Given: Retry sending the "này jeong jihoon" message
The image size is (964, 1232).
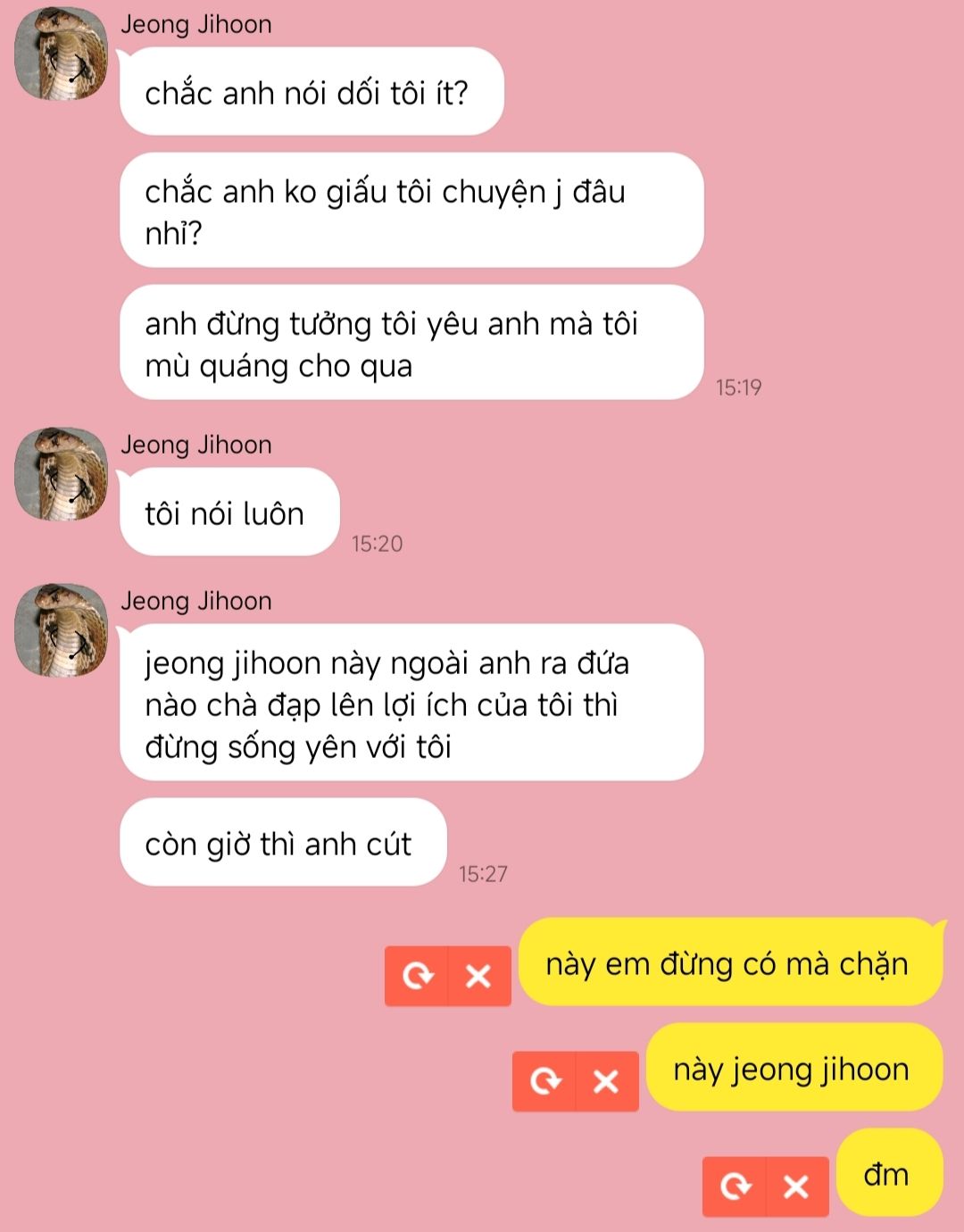Looking at the screenshot, I should click(x=544, y=1081).
